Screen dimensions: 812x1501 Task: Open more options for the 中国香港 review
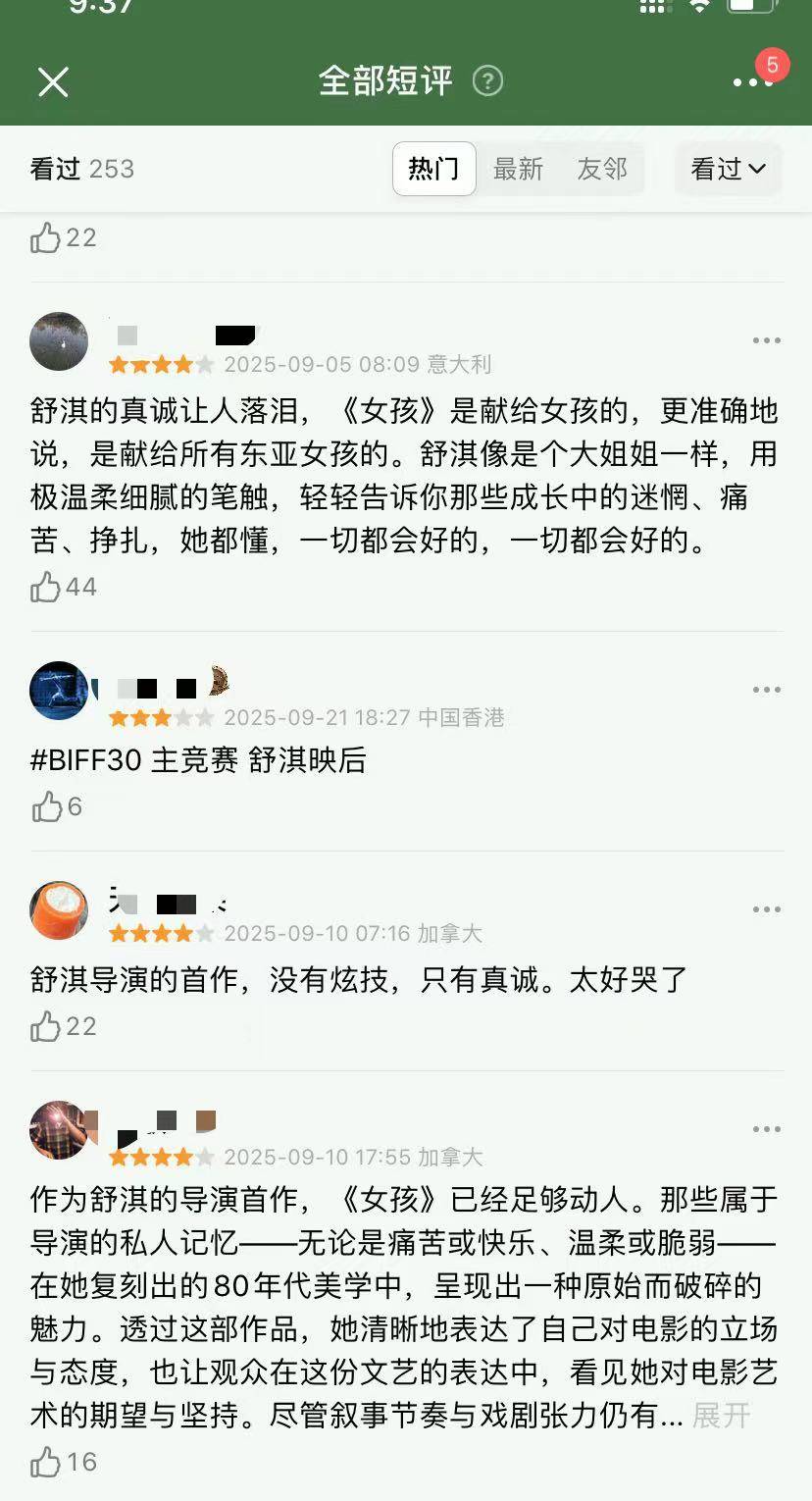766,690
